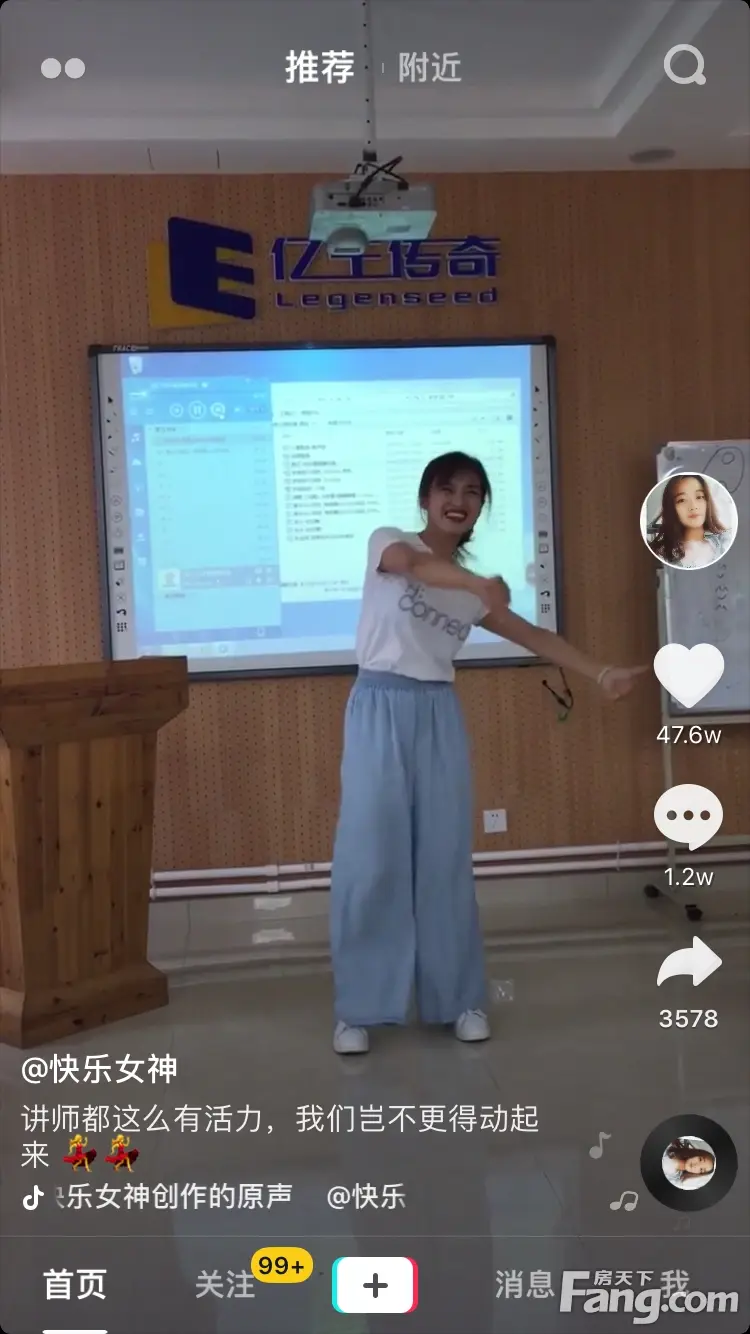Create a new video with plus button

click(375, 1285)
